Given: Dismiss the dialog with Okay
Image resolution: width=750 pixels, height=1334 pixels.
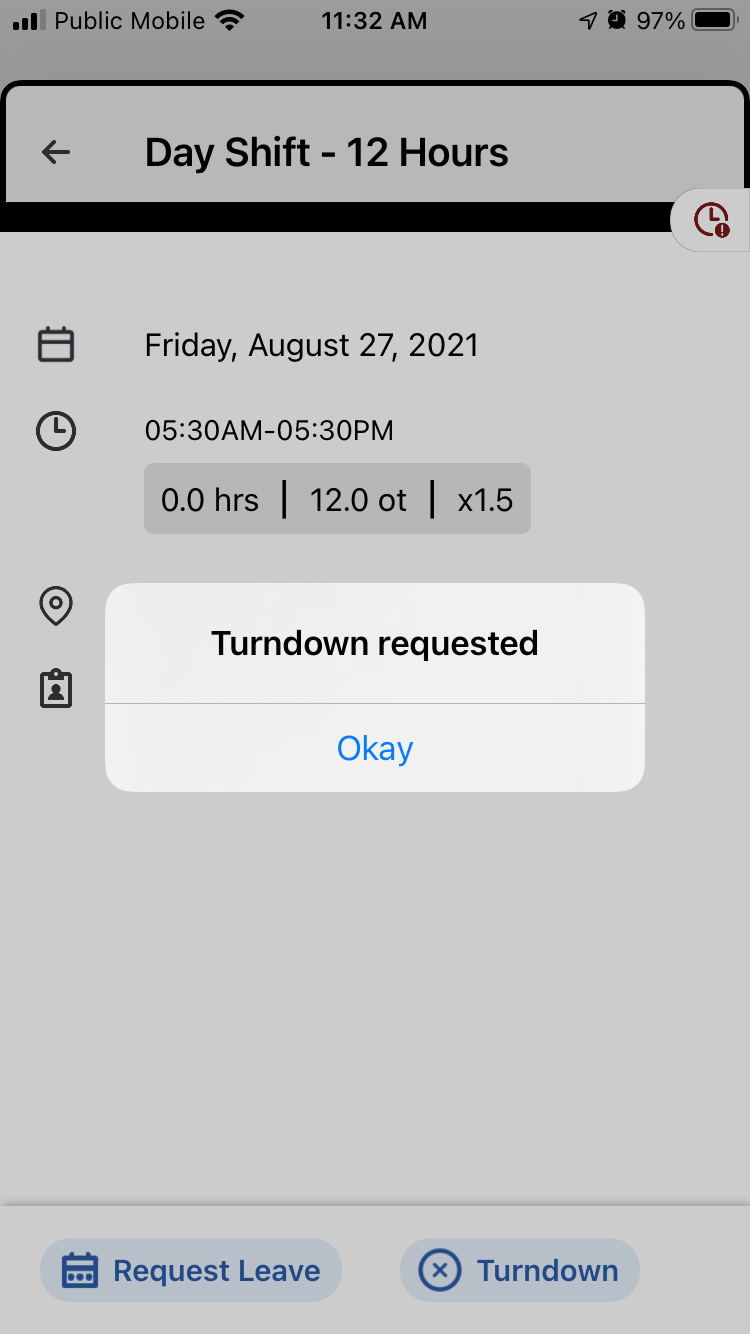Looking at the screenshot, I should coord(375,748).
